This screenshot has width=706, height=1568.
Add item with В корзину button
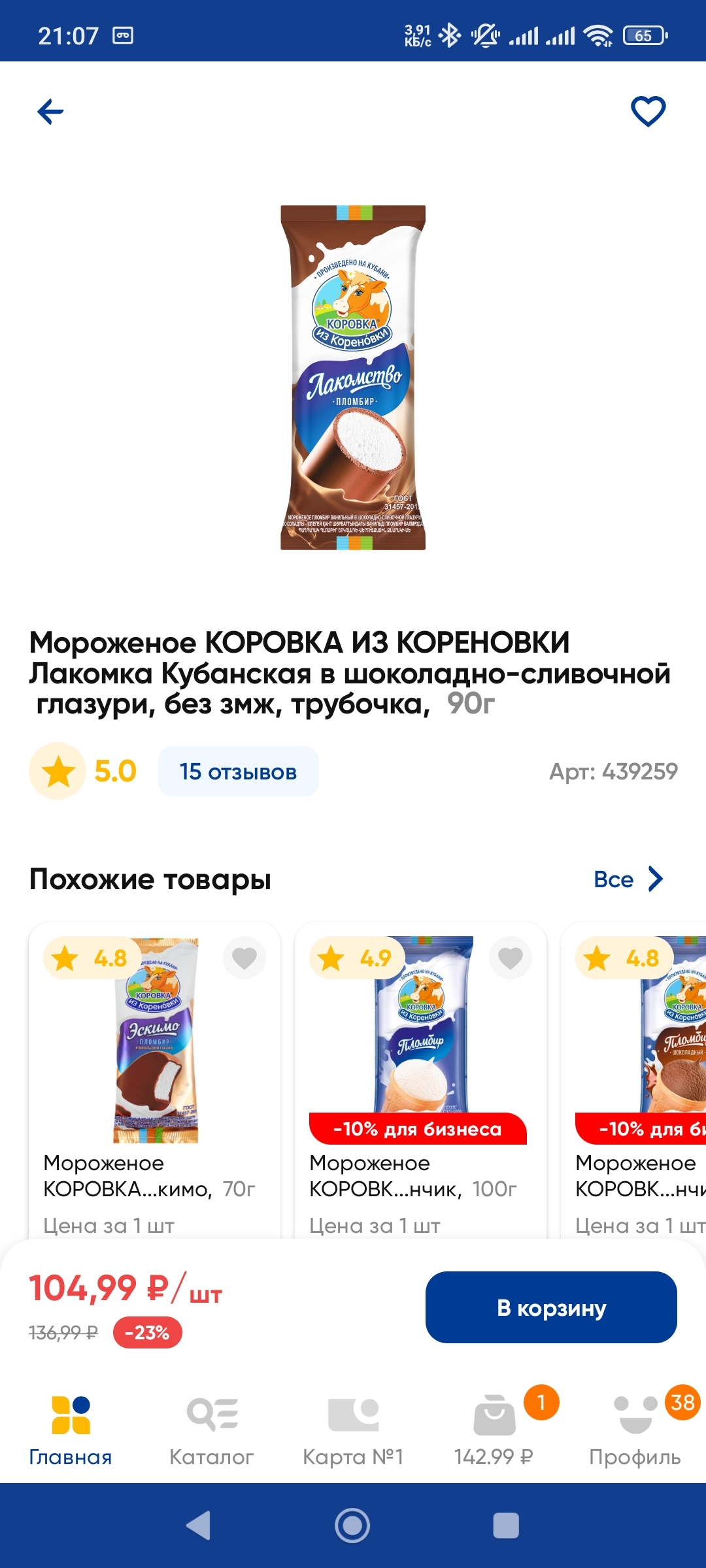(551, 1307)
